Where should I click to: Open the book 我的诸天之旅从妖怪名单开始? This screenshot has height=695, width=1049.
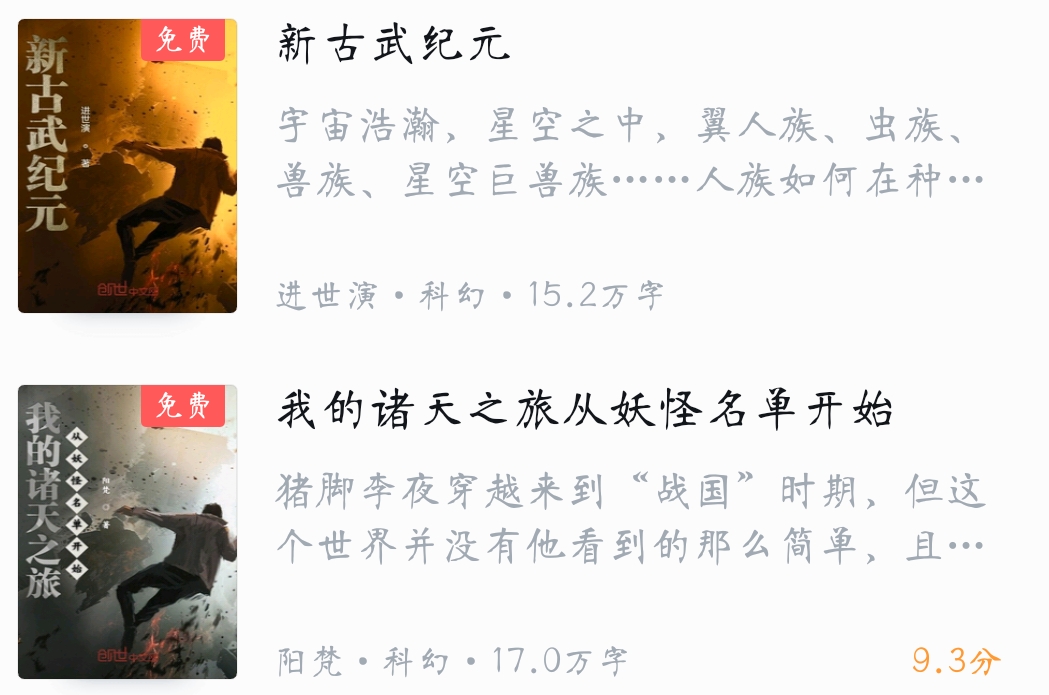coord(585,411)
